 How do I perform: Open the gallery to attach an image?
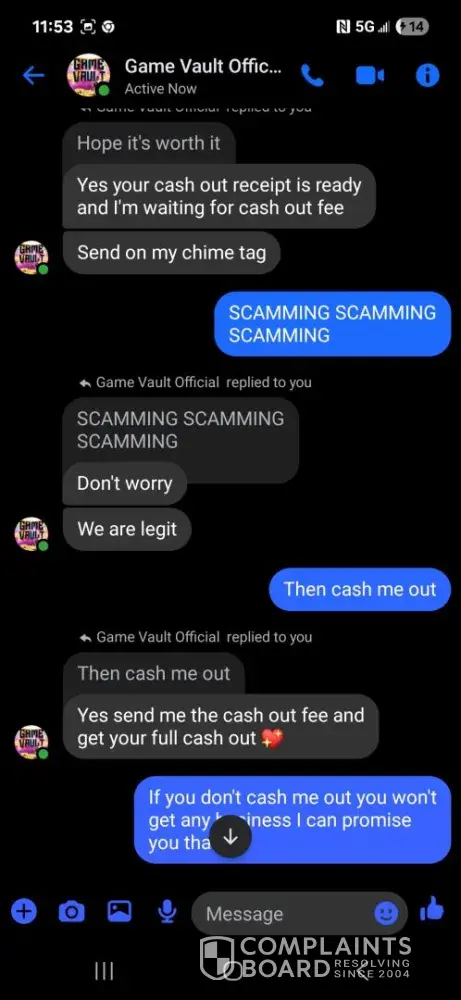pos(119,911)
